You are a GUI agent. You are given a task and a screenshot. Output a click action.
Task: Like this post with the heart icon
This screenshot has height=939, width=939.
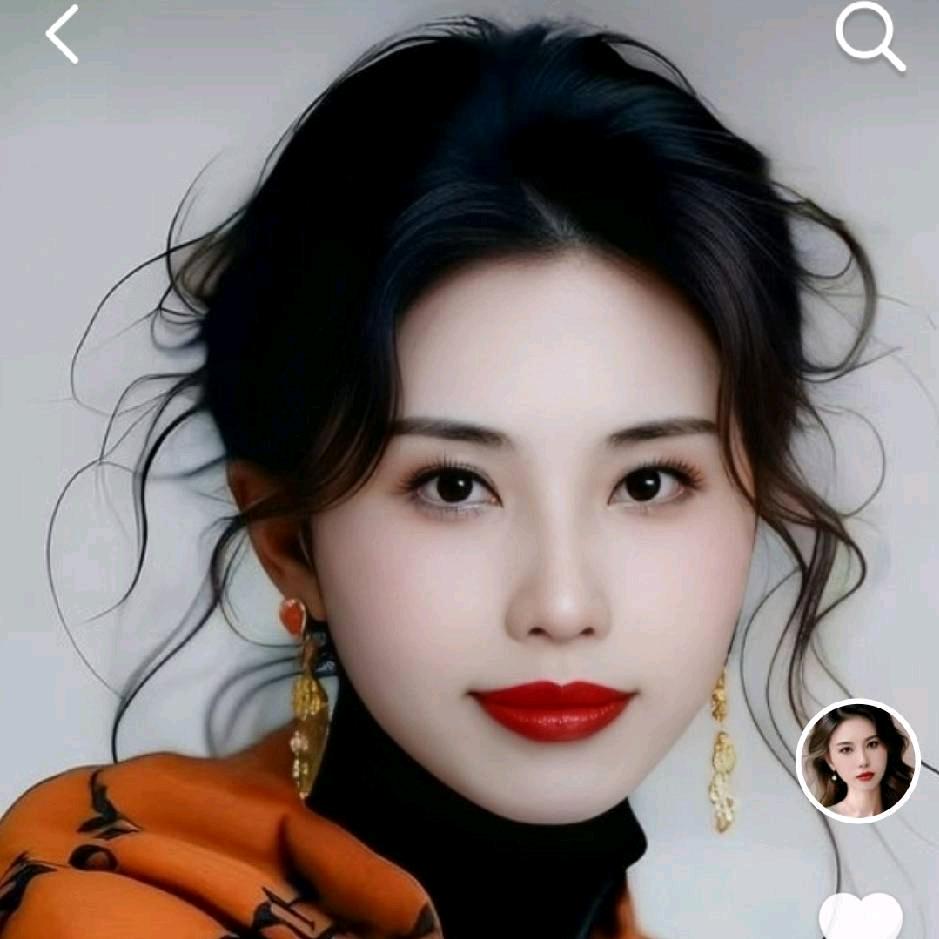click(x=860, y=916)
